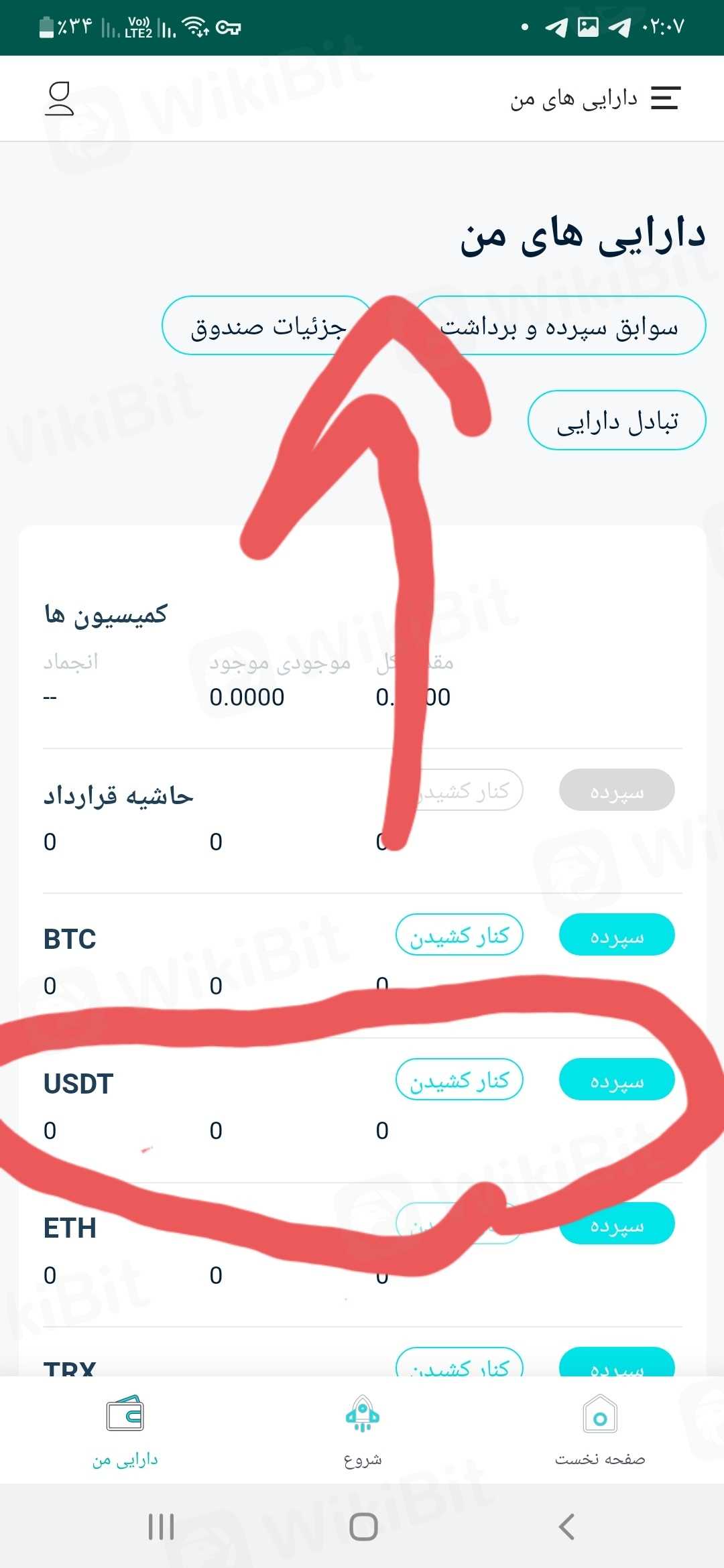Tap سپرده (deposit) for BTC

[617, 935]
